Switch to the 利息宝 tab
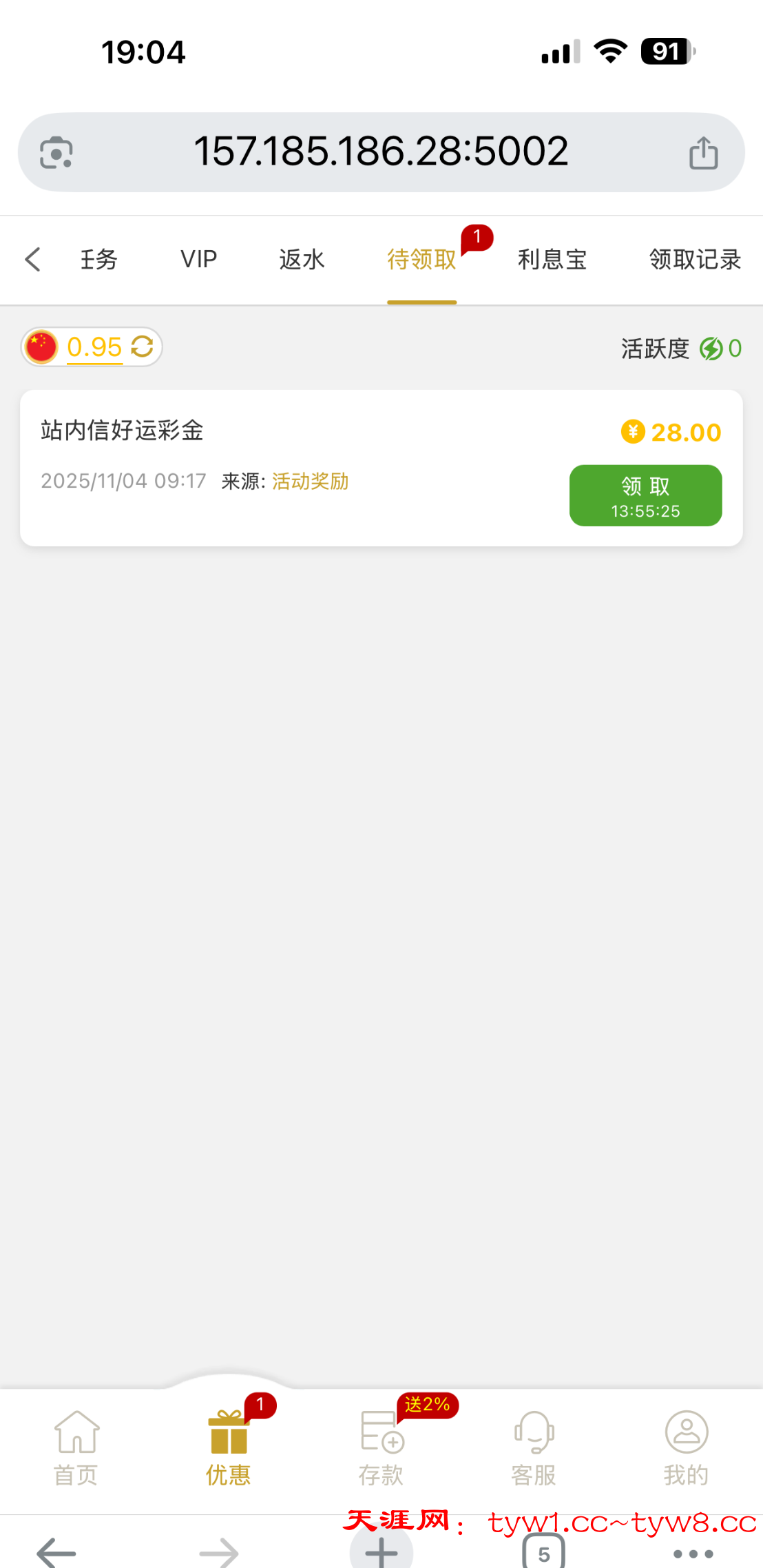The image size is (763, 1568). tap(552, 260)
